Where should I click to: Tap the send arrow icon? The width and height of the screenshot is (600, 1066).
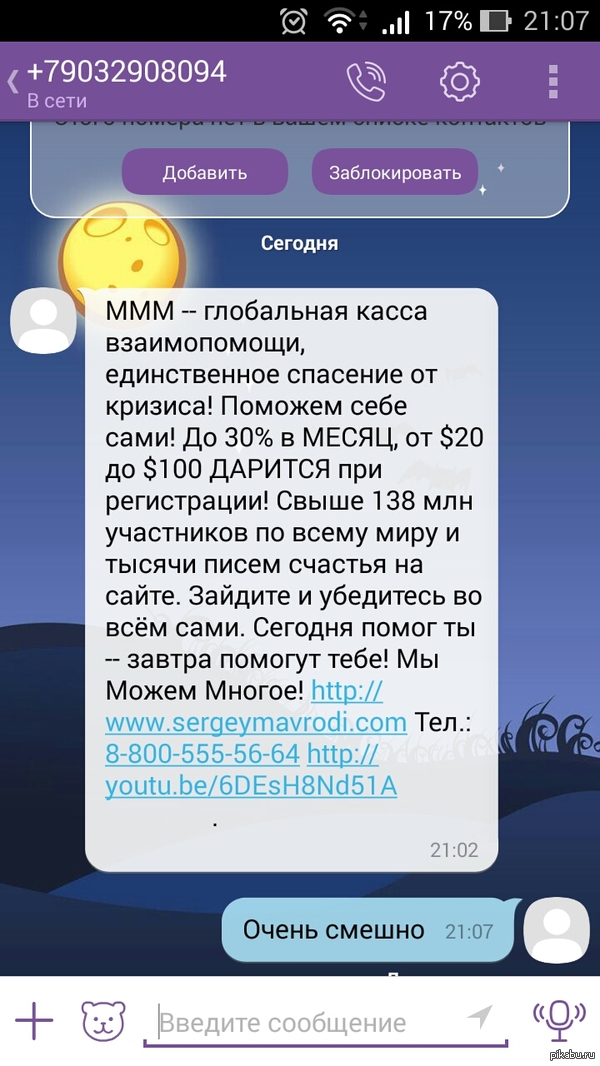pos(480,1018)
